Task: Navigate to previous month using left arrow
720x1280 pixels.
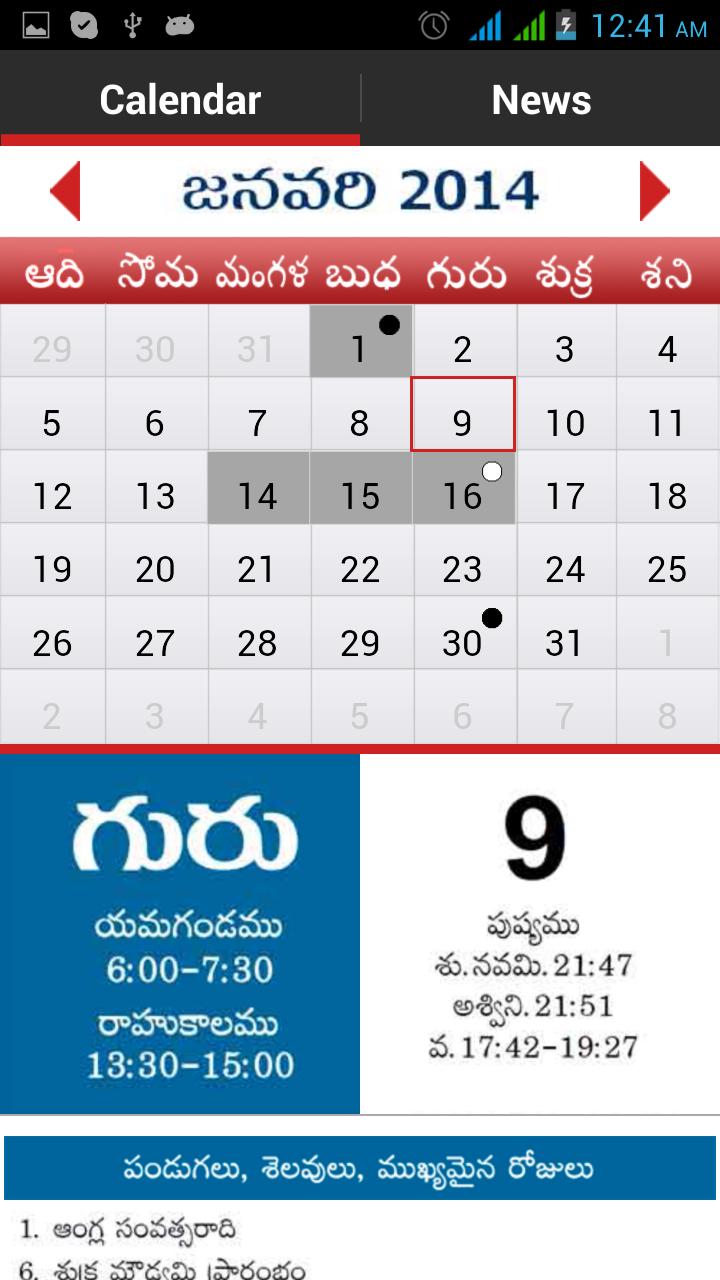Action: pyautogui.click(x=63, y=190)
